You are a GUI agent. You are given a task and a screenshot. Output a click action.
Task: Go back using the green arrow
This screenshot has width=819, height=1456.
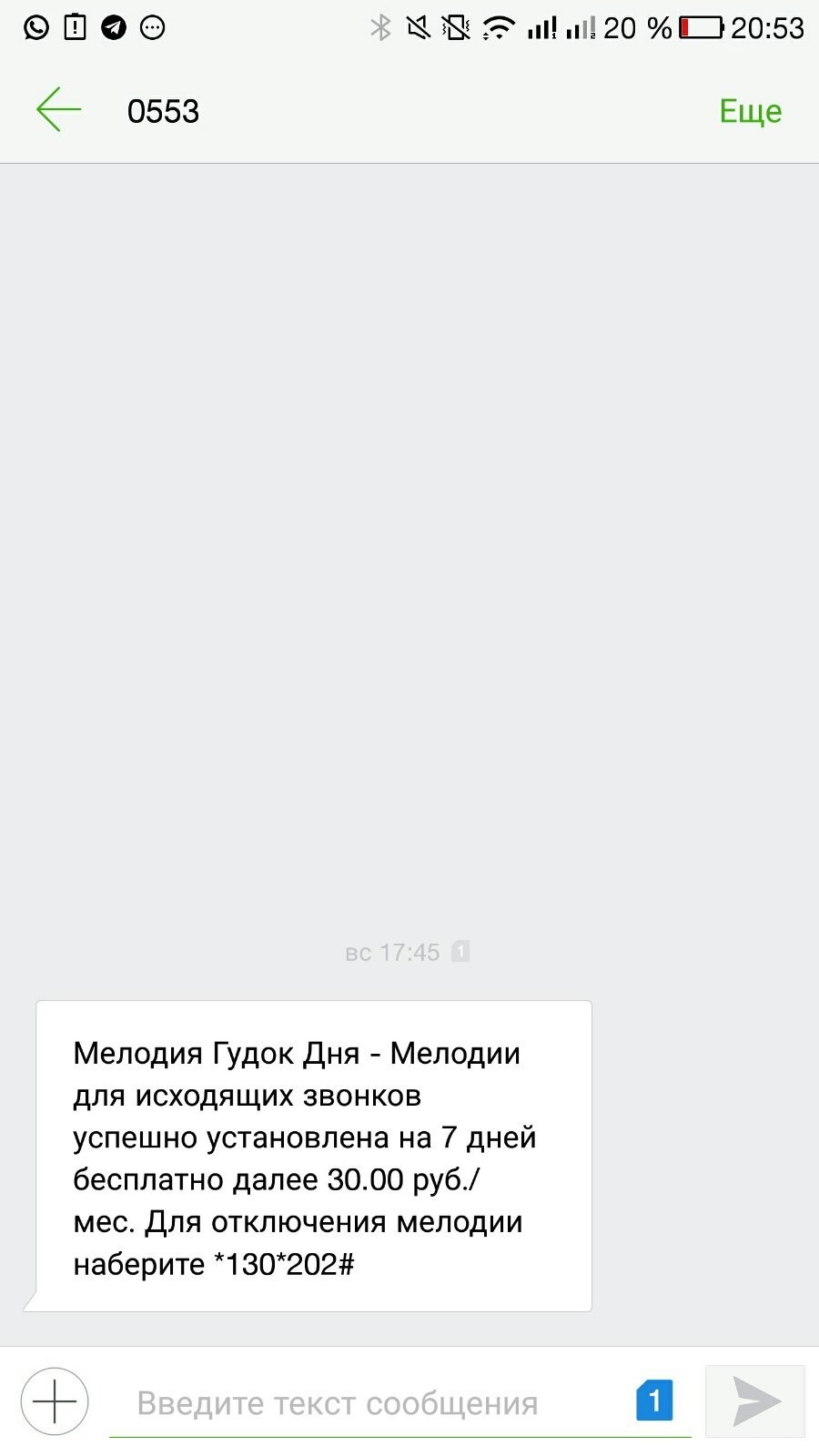(58, 110)
